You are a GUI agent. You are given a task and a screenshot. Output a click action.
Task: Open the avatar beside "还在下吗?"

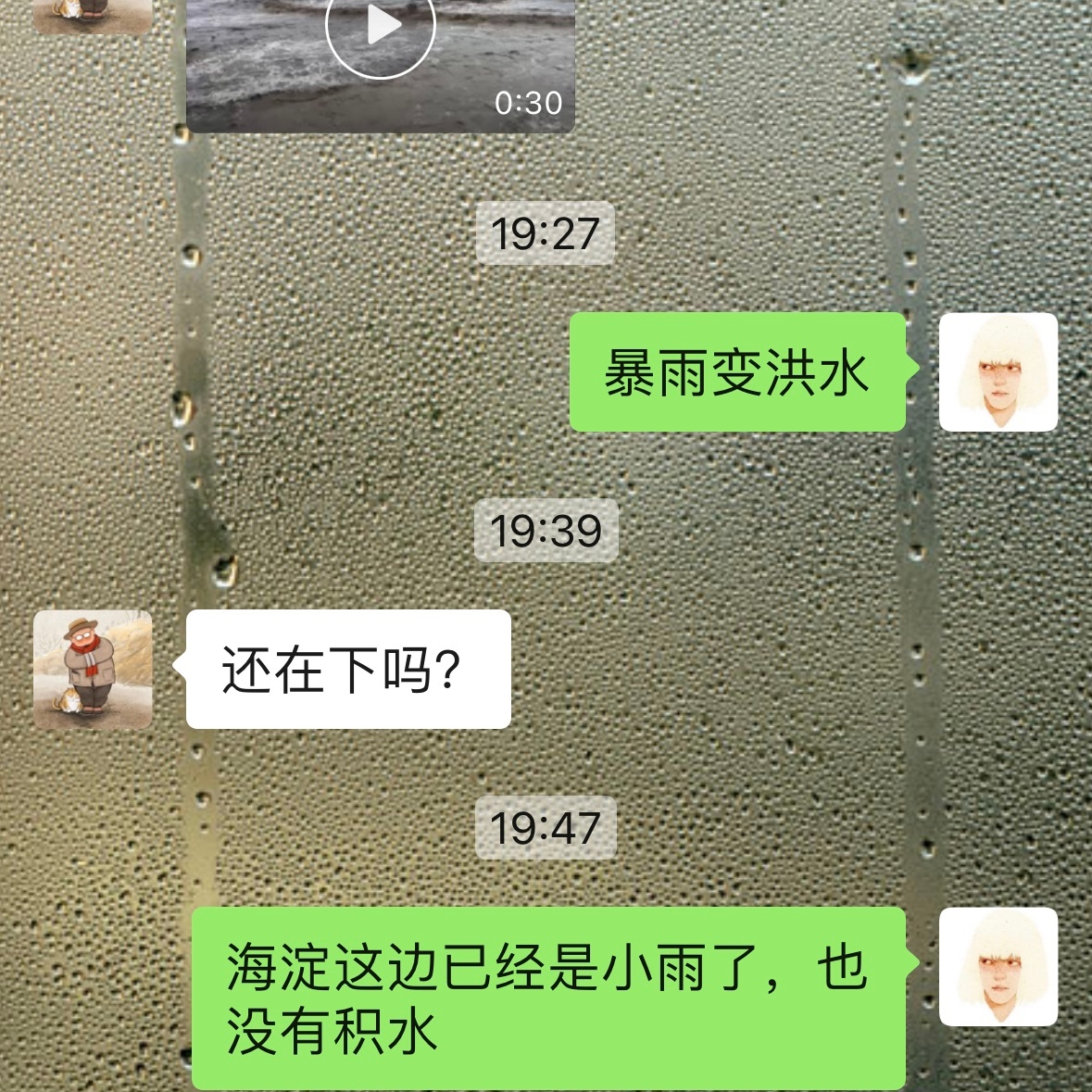[93, 669]
